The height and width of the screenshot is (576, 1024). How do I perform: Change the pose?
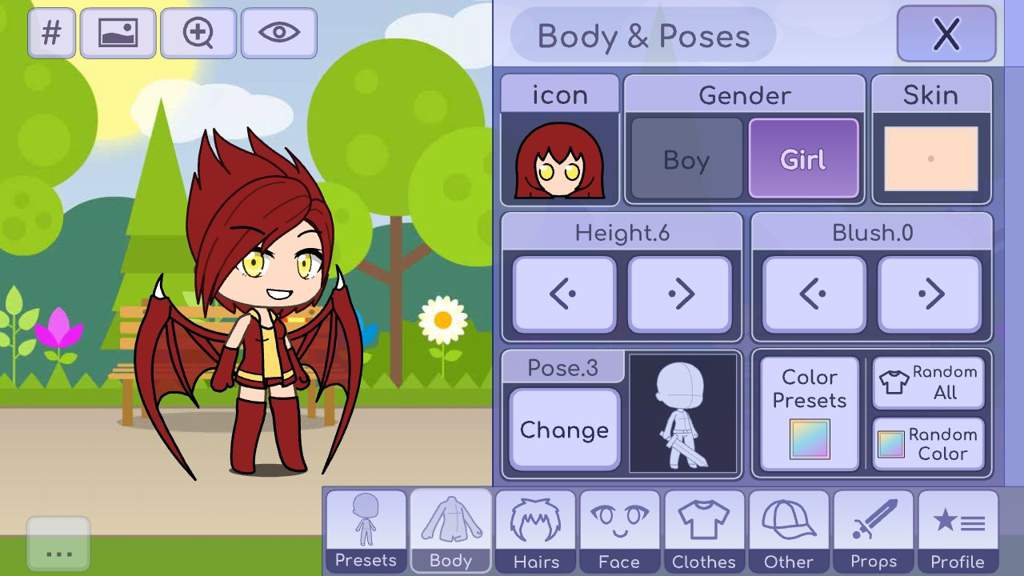564,430
